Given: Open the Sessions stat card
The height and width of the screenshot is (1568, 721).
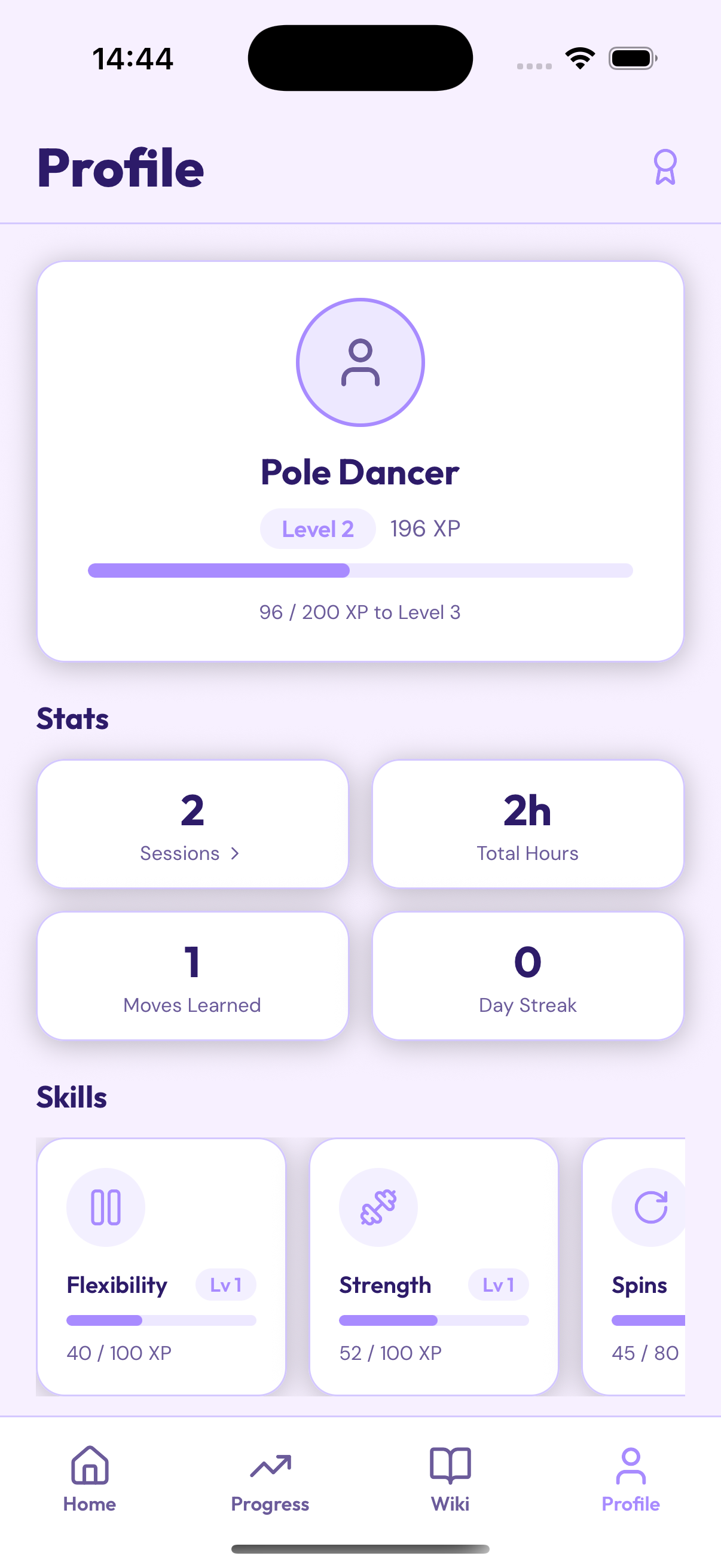Looking at the screenshot, I should (x=193, y=823).
